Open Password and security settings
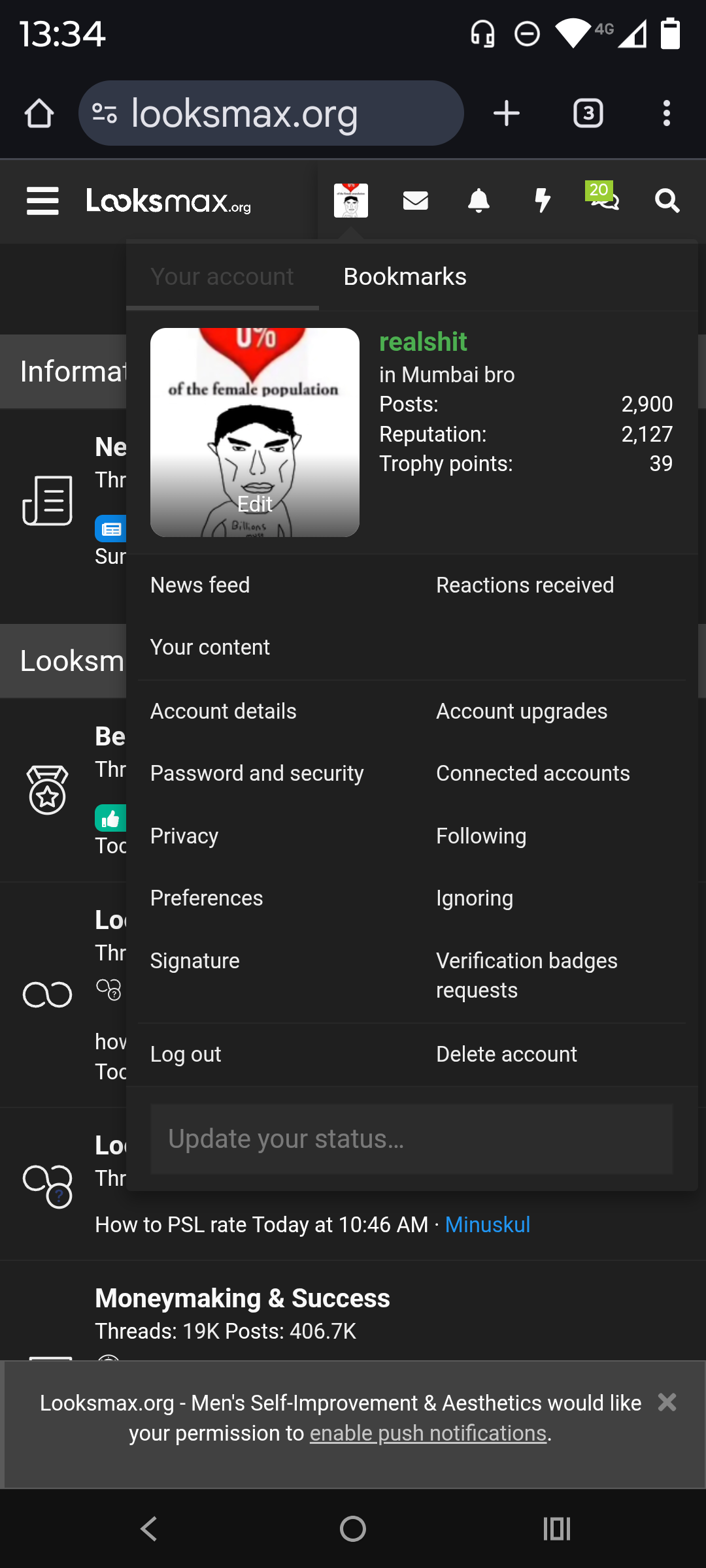Image resolution: width=706 pixels, height=1568 pixels. (x=257, y=773)
